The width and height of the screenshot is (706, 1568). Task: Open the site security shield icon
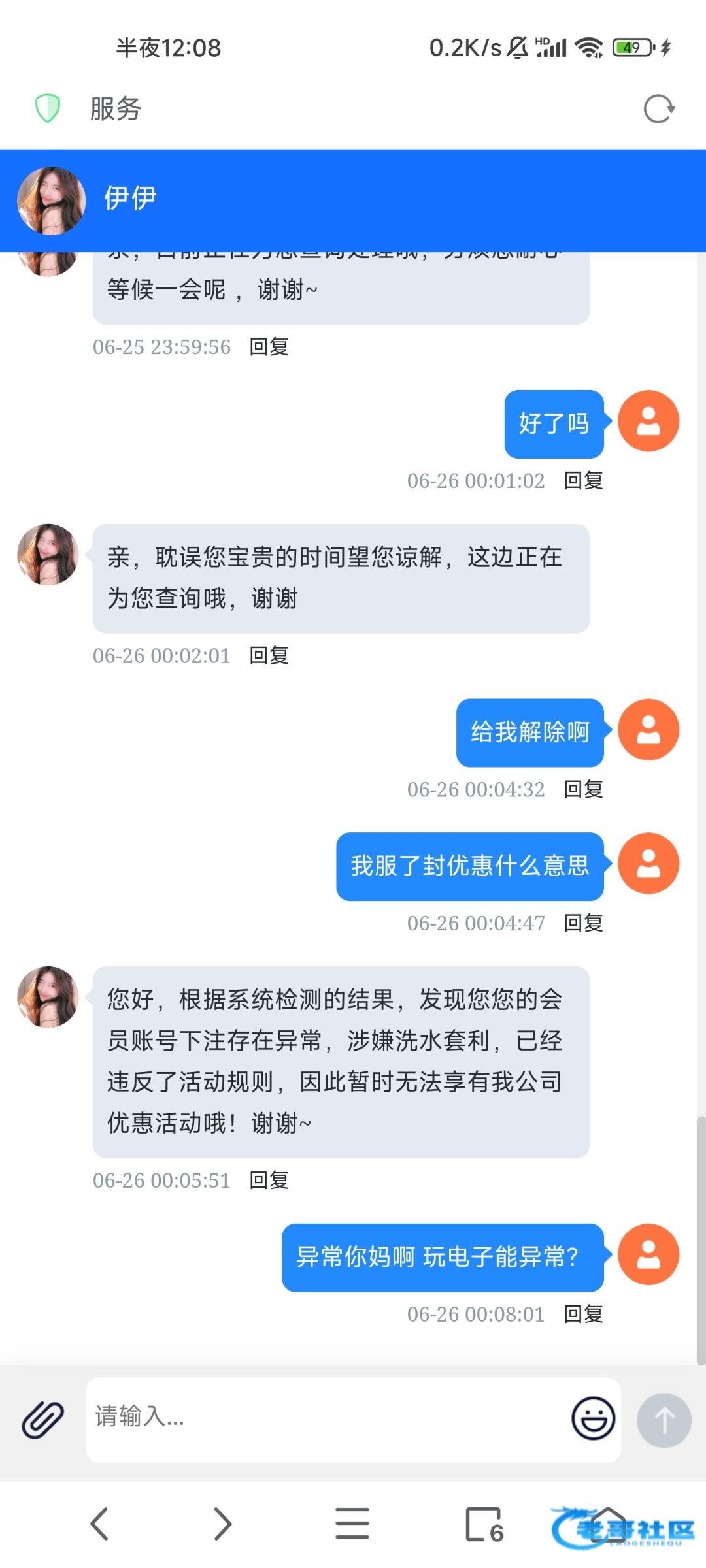tap(47, 108)
